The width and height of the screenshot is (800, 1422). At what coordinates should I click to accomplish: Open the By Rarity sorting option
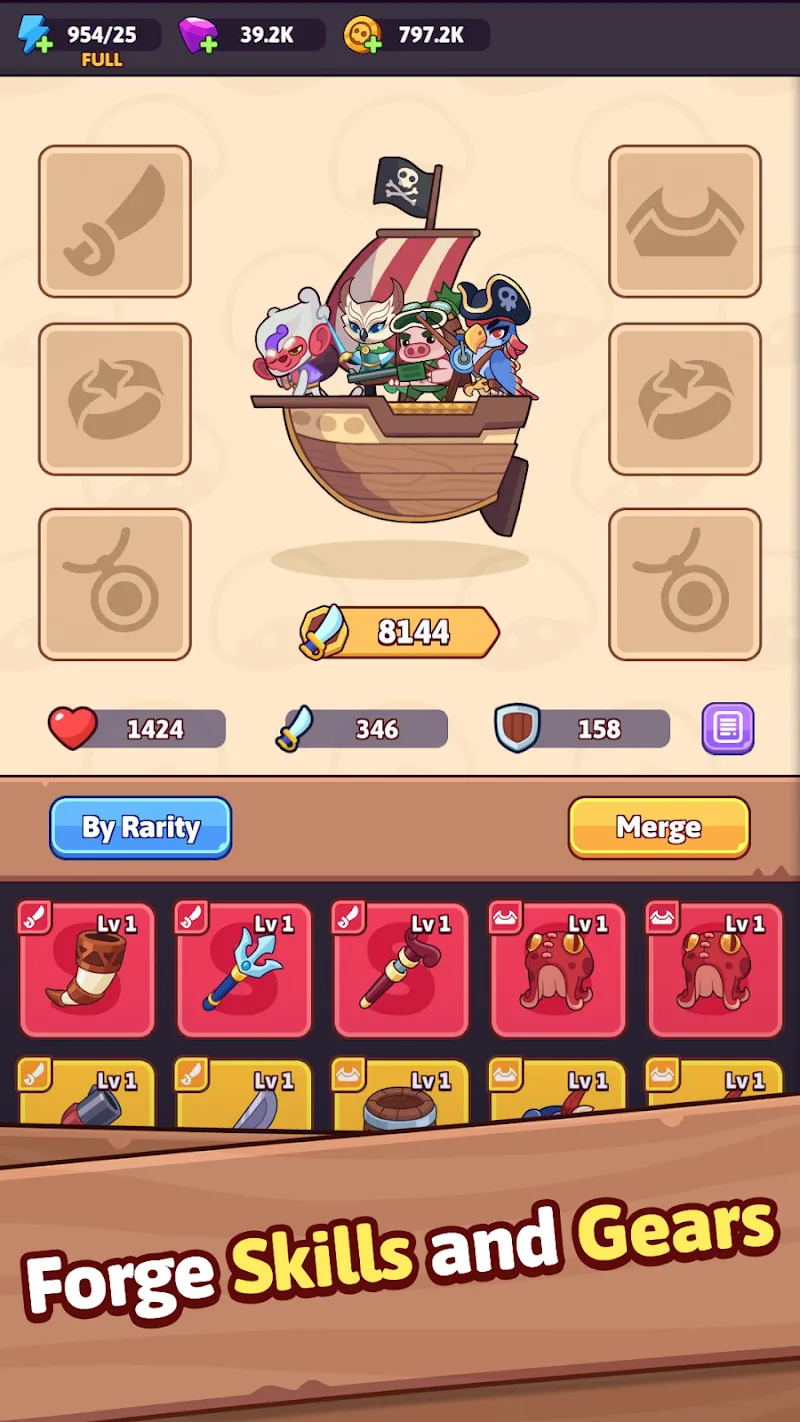[140, 827]
